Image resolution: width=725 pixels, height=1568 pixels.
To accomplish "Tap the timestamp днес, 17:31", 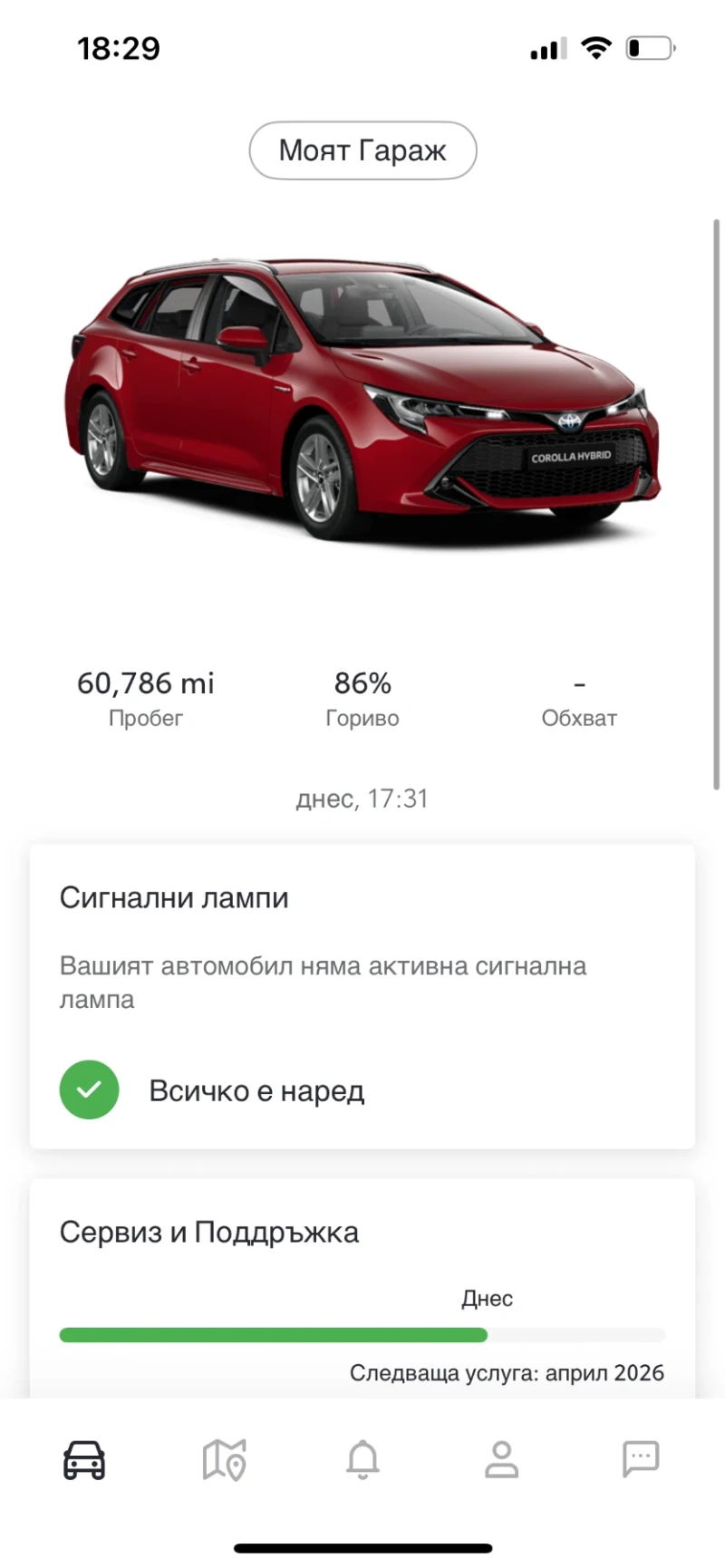I will coord(362,799).
